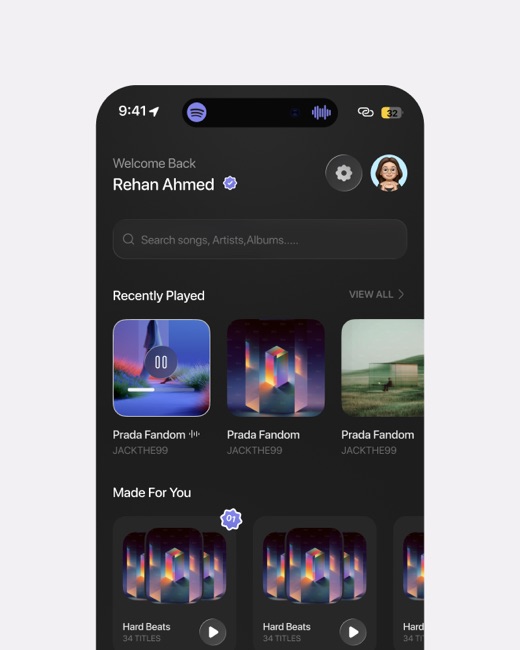Open the profile avatar
The height and width of the screenshot is (650, 520).
(x=389, y=173)
